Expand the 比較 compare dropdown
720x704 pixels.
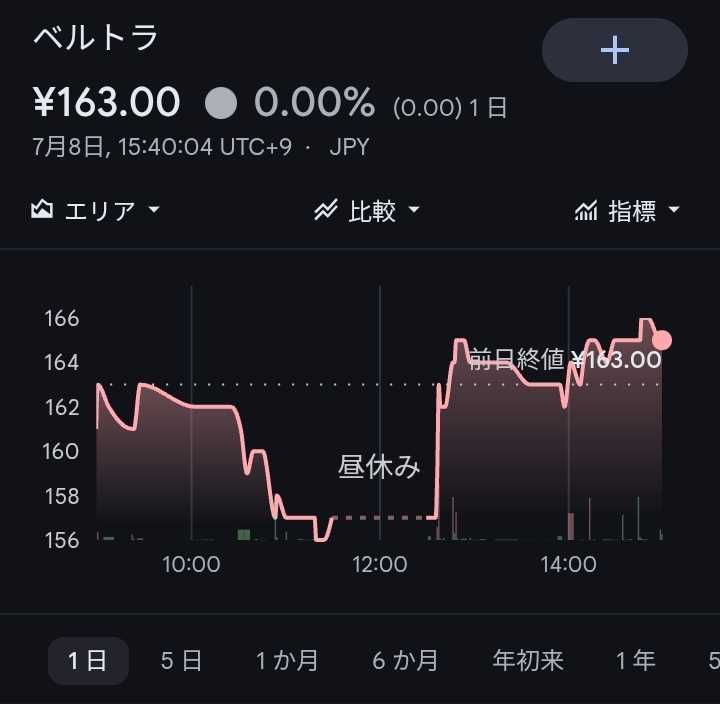(366, 211)
